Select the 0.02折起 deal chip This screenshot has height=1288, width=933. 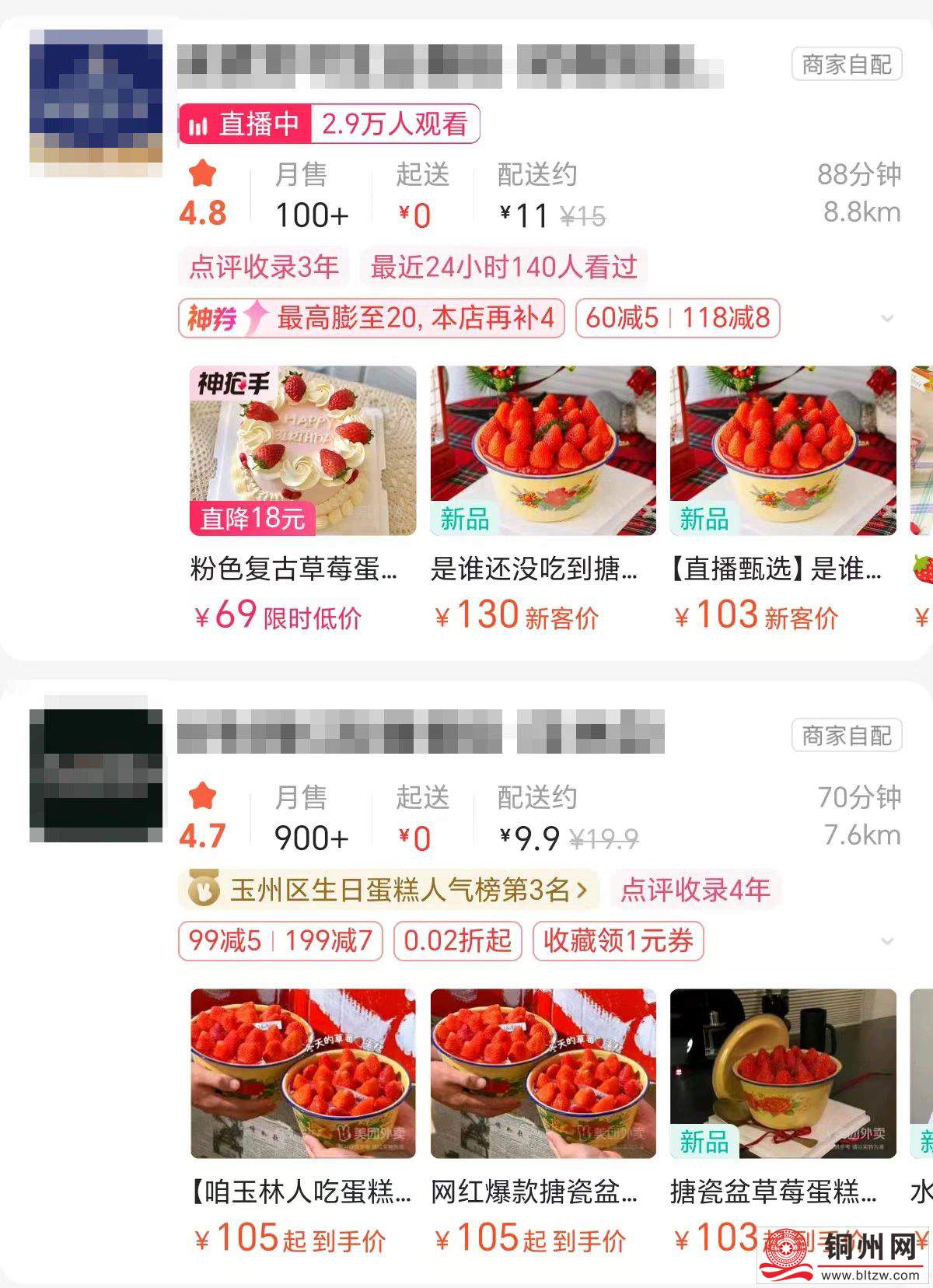tap(457, 941)
